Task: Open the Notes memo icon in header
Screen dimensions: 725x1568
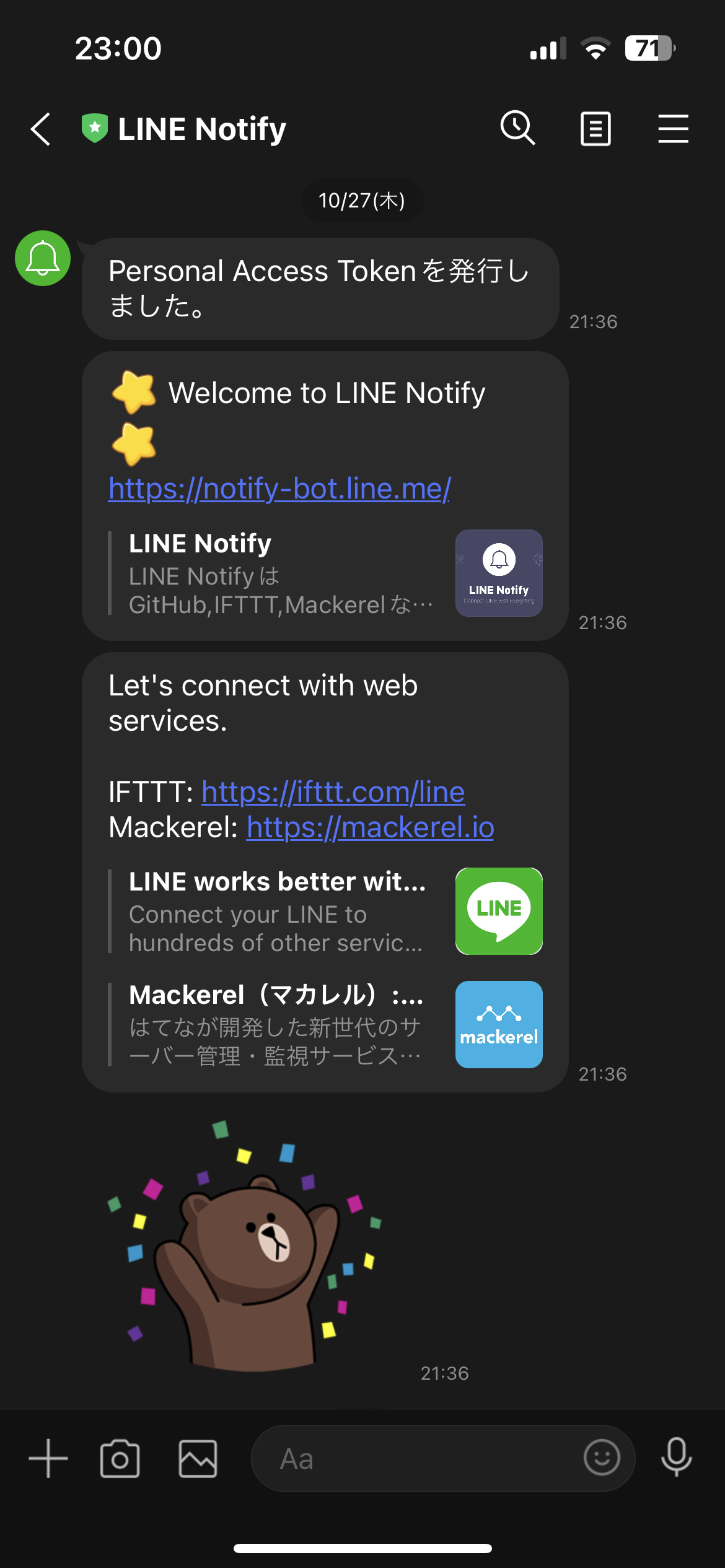Action: click(x=595, y=128)
